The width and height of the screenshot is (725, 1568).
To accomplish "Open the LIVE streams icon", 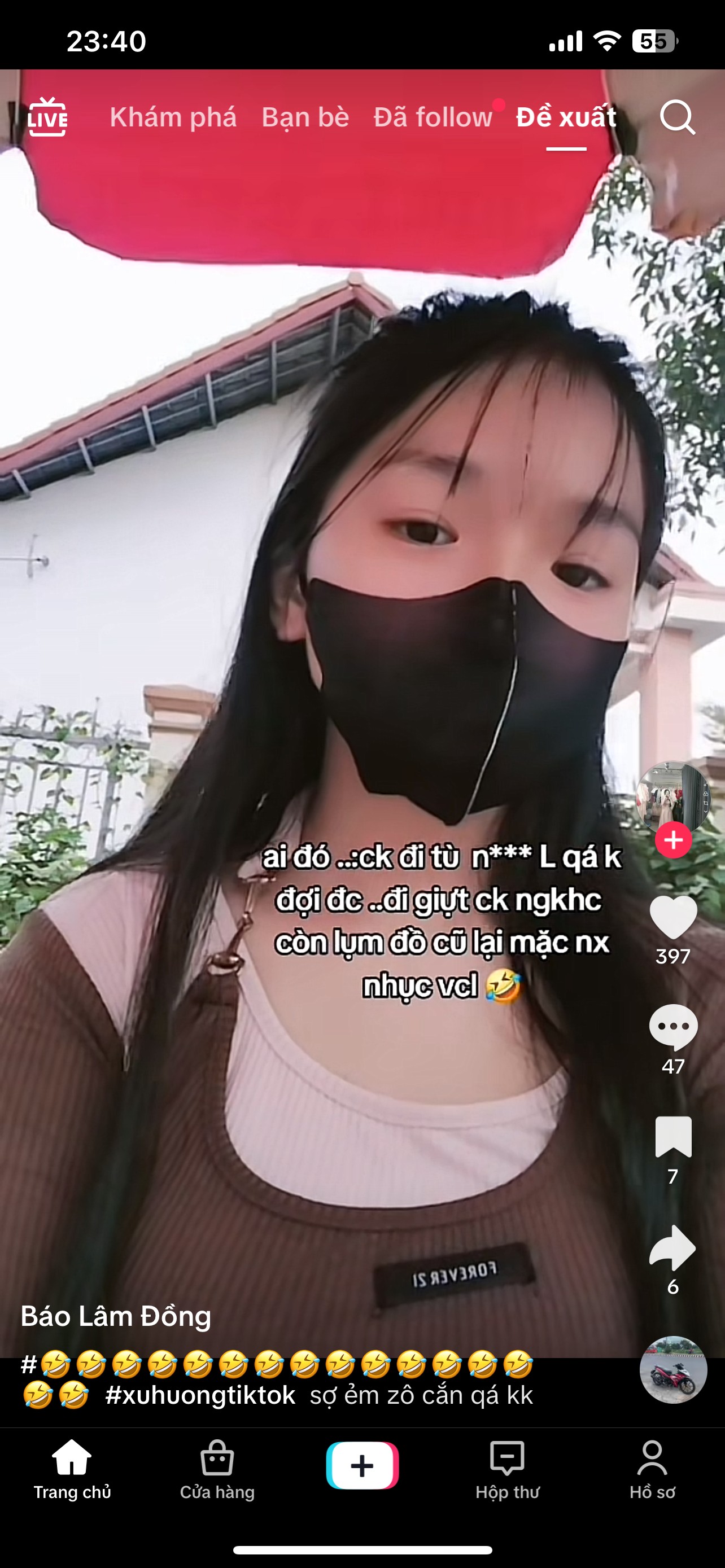I will (47, 117).
